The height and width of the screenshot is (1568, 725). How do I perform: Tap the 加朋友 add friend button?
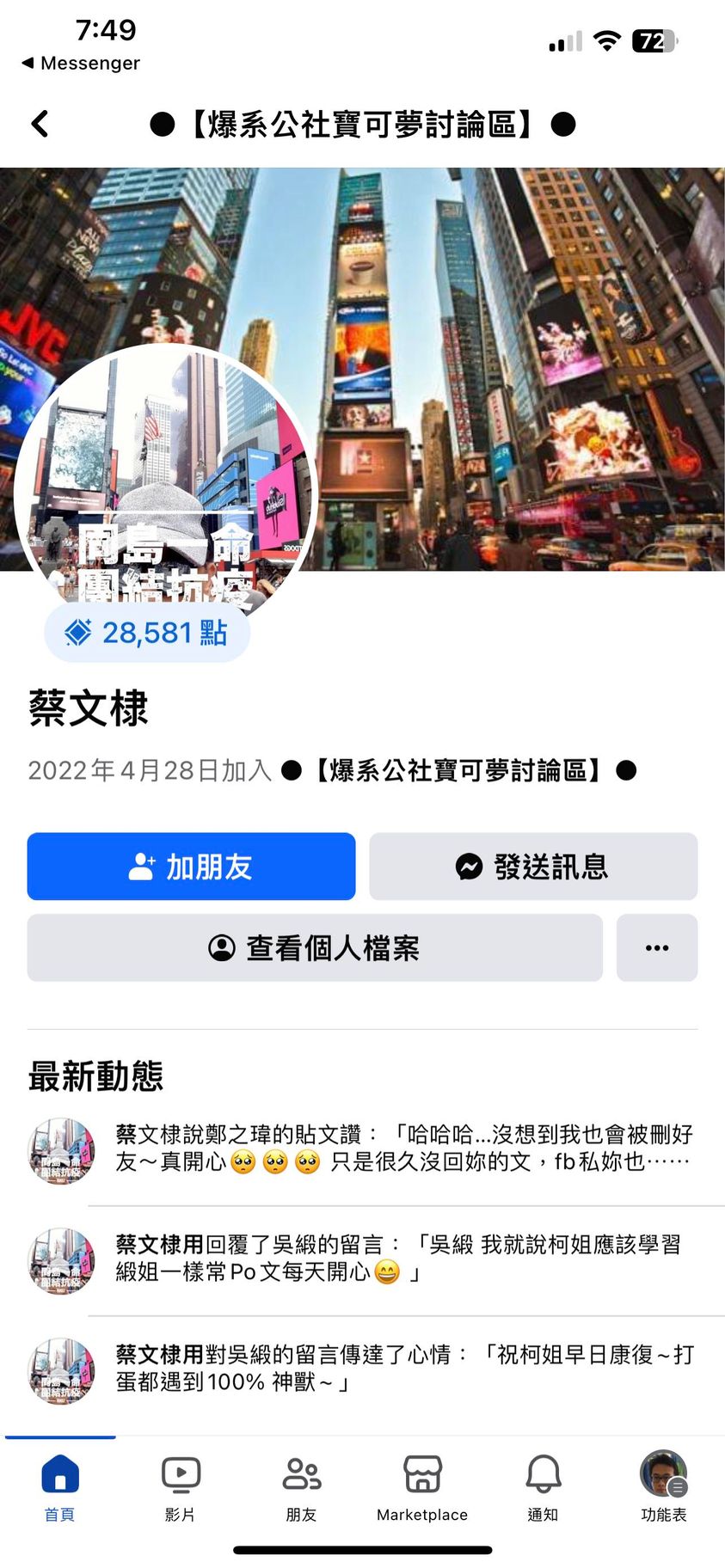pyautogui.click(x=191, y=866)
